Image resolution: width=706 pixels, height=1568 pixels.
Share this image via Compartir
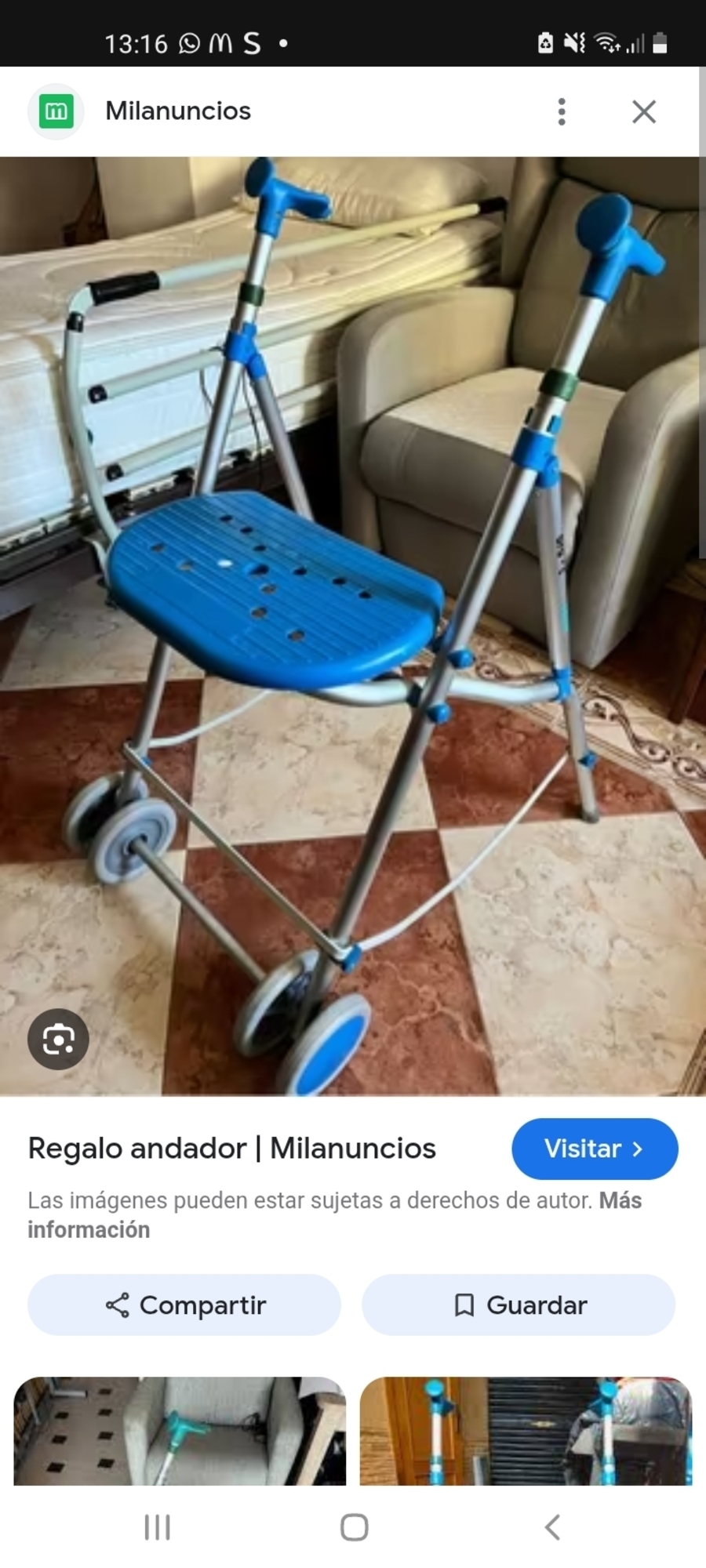click(184, 1305)
